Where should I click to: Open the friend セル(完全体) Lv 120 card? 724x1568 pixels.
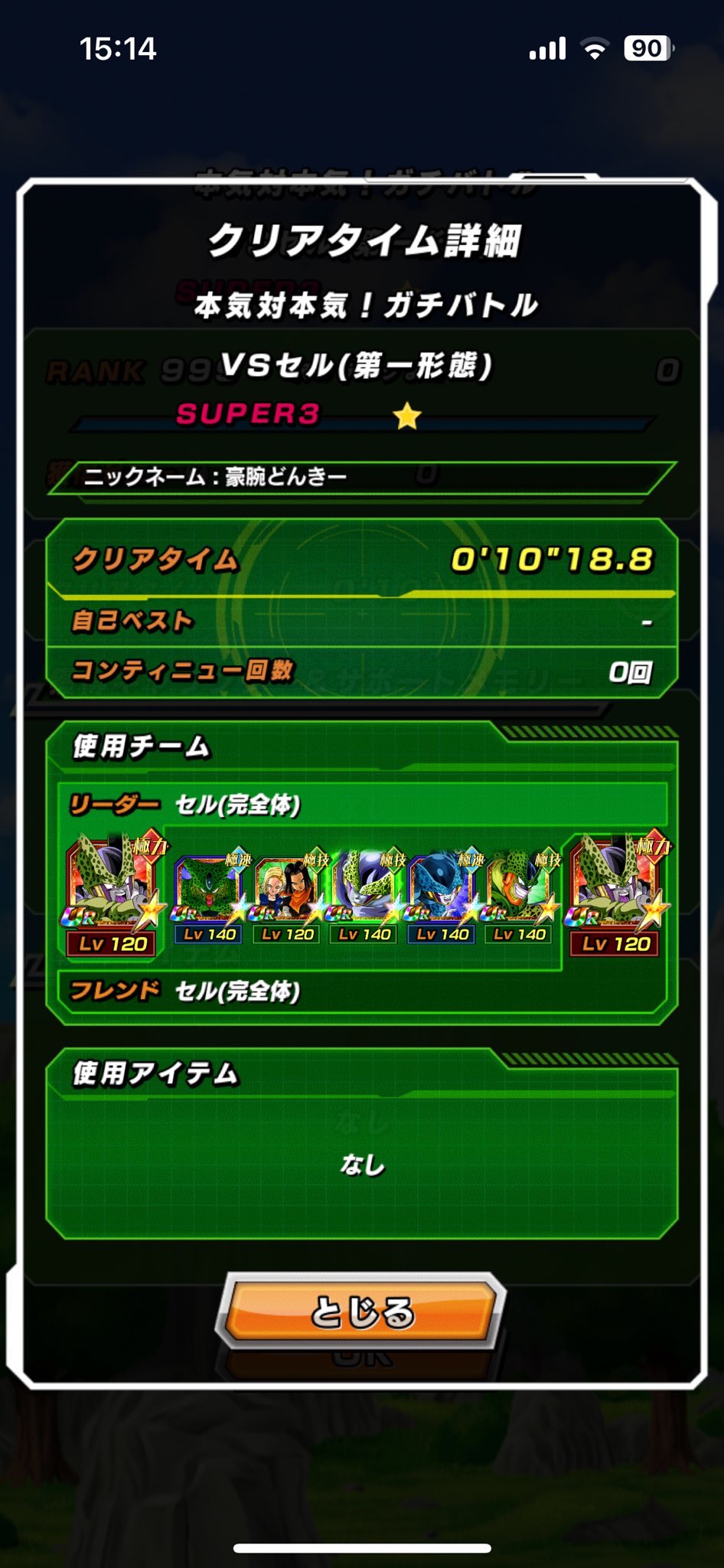tap(616, 893)
